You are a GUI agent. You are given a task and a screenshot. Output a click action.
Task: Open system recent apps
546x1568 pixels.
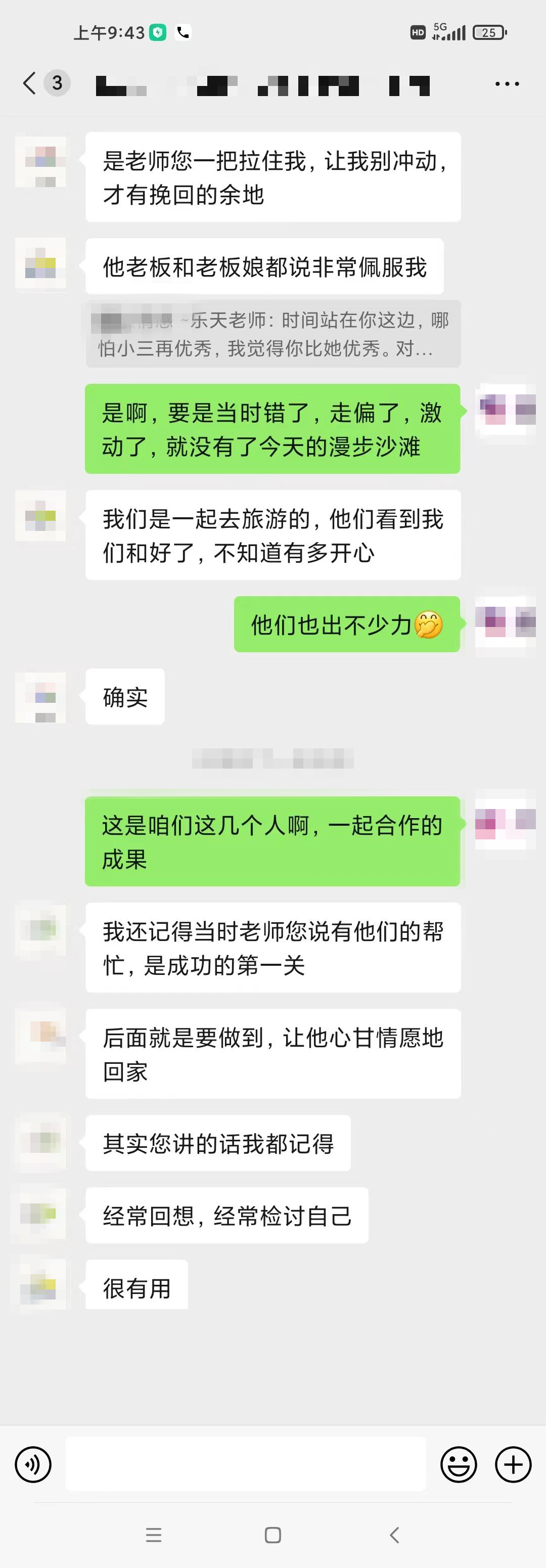tap(153, 1535)
